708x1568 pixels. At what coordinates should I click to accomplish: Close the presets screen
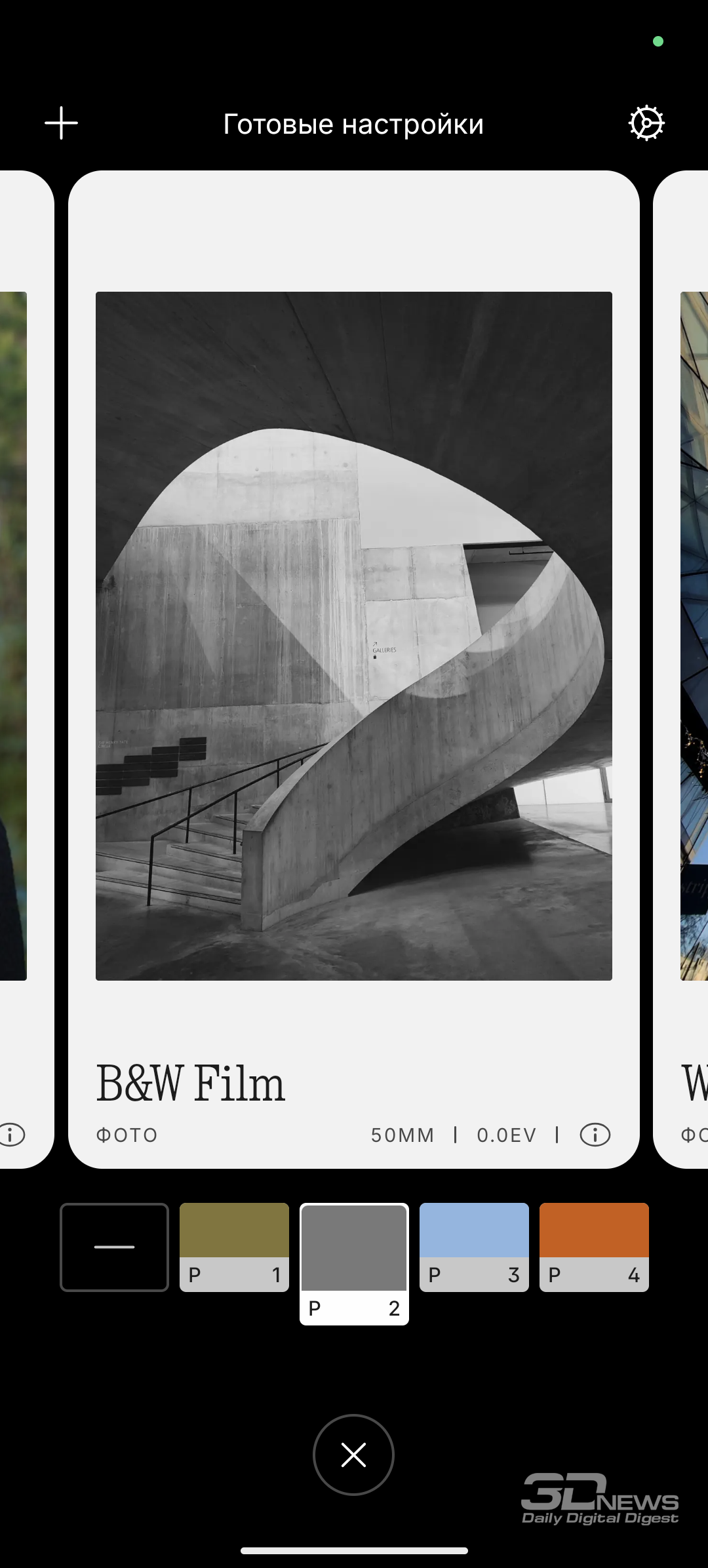pyautogui.click(x=353, y=1455)
